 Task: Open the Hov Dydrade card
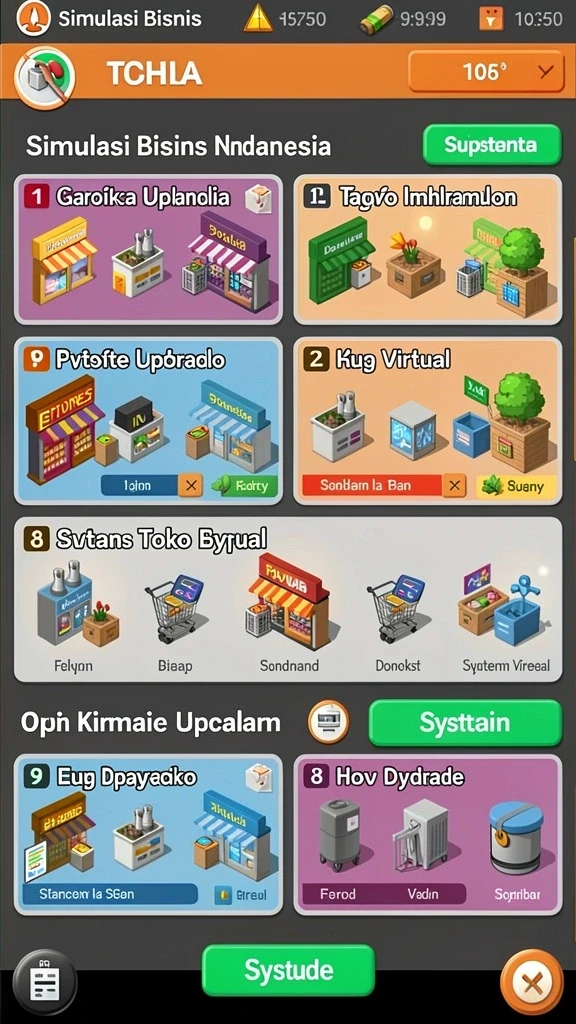(x=428, y=835)
